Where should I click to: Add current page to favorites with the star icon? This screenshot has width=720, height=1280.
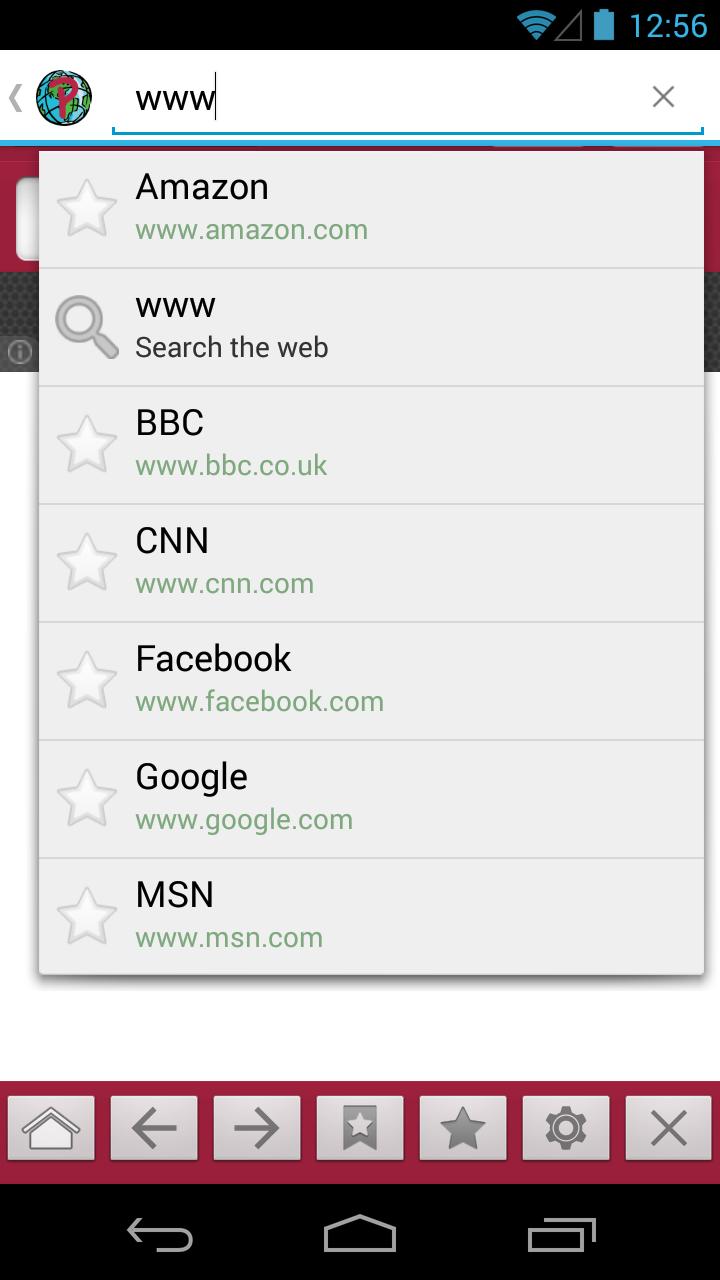coord(463,1127)
